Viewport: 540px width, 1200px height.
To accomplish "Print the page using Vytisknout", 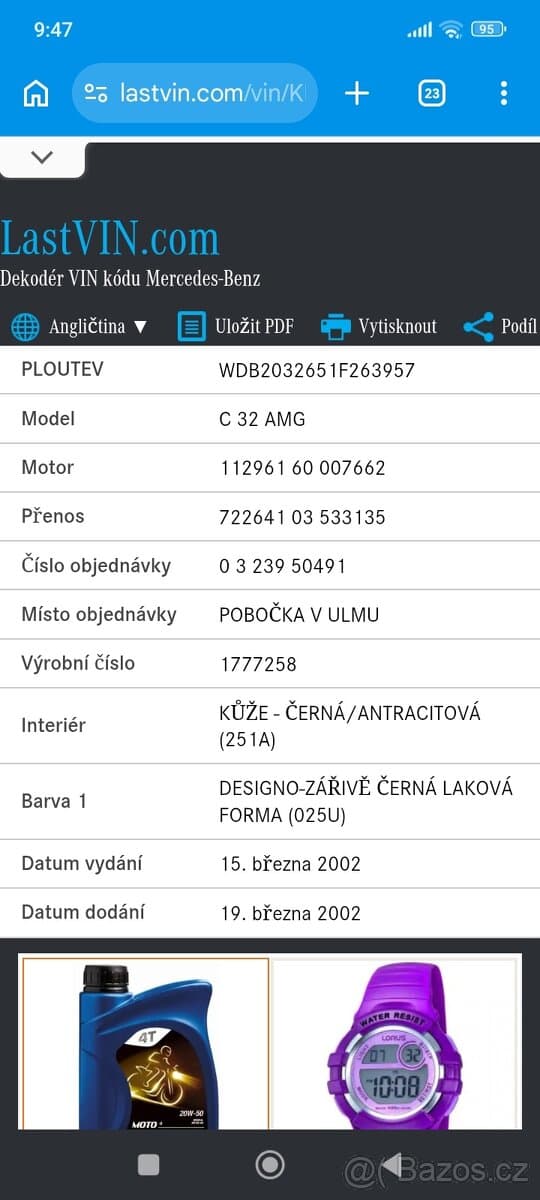I will [379, 326].
